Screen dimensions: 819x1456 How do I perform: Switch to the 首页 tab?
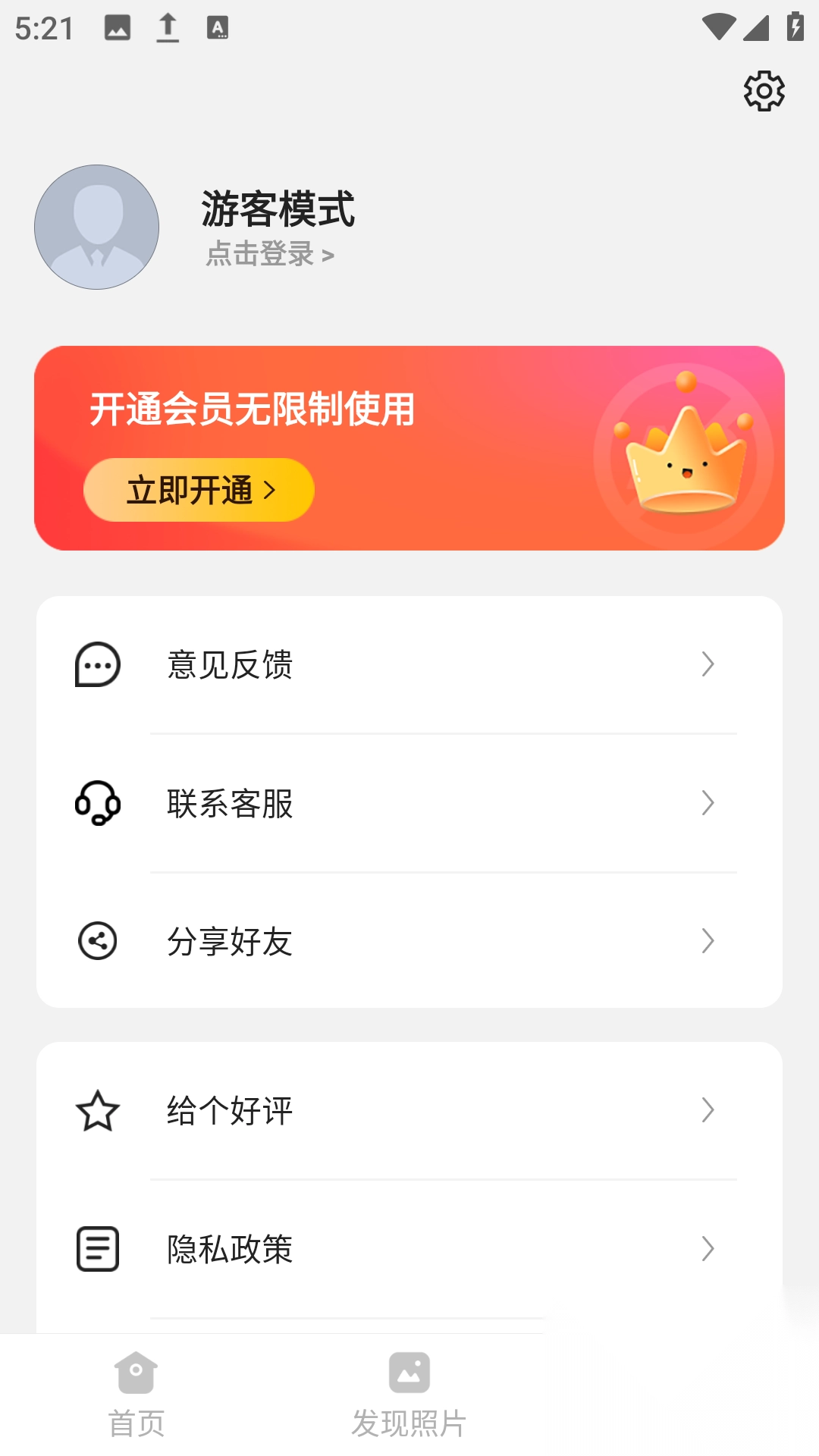[x=136, y=1423]
